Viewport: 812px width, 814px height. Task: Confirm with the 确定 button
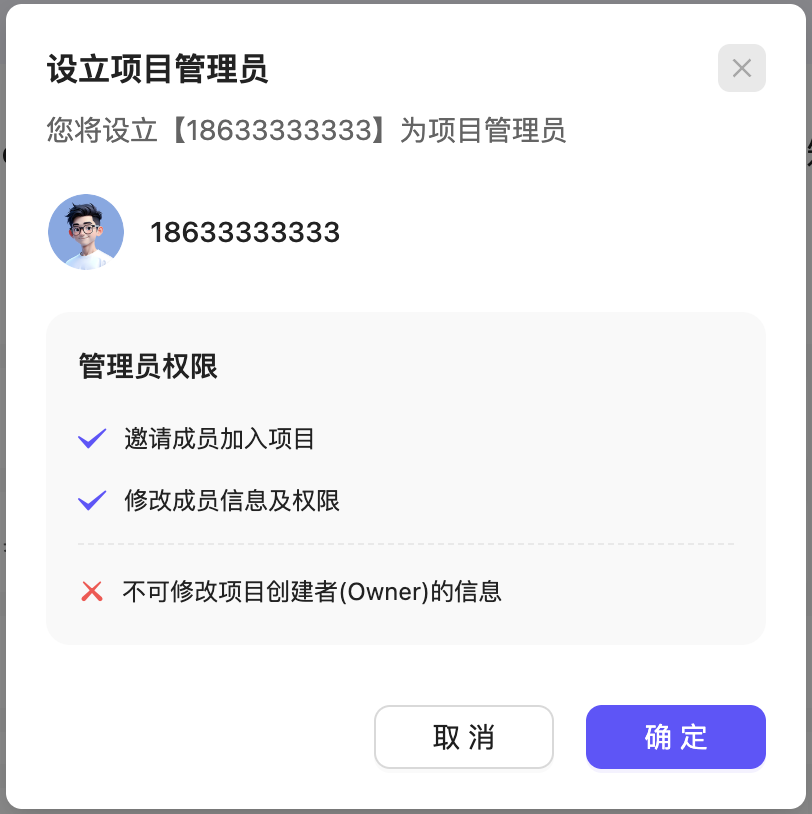point(676,737)
